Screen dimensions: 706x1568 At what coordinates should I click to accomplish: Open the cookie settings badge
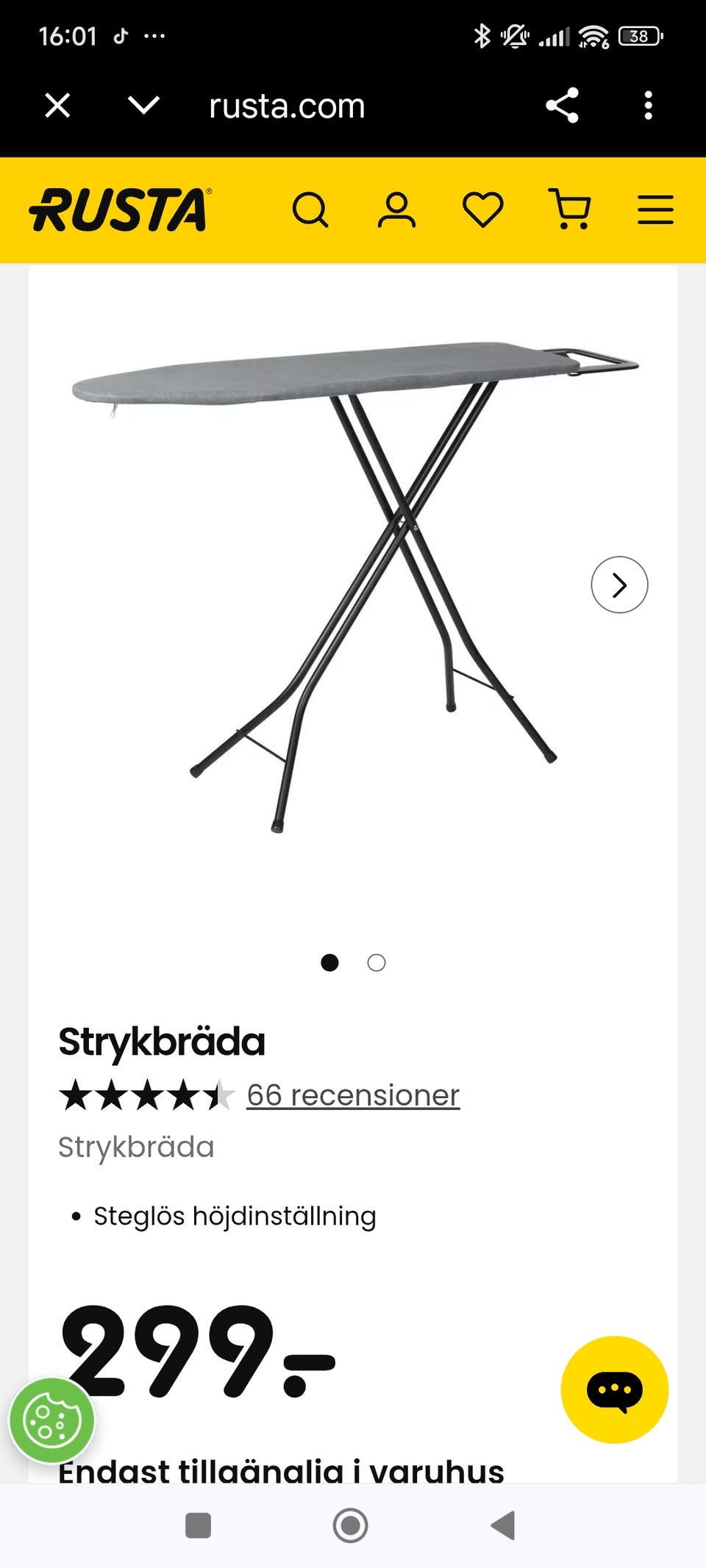51,1420
